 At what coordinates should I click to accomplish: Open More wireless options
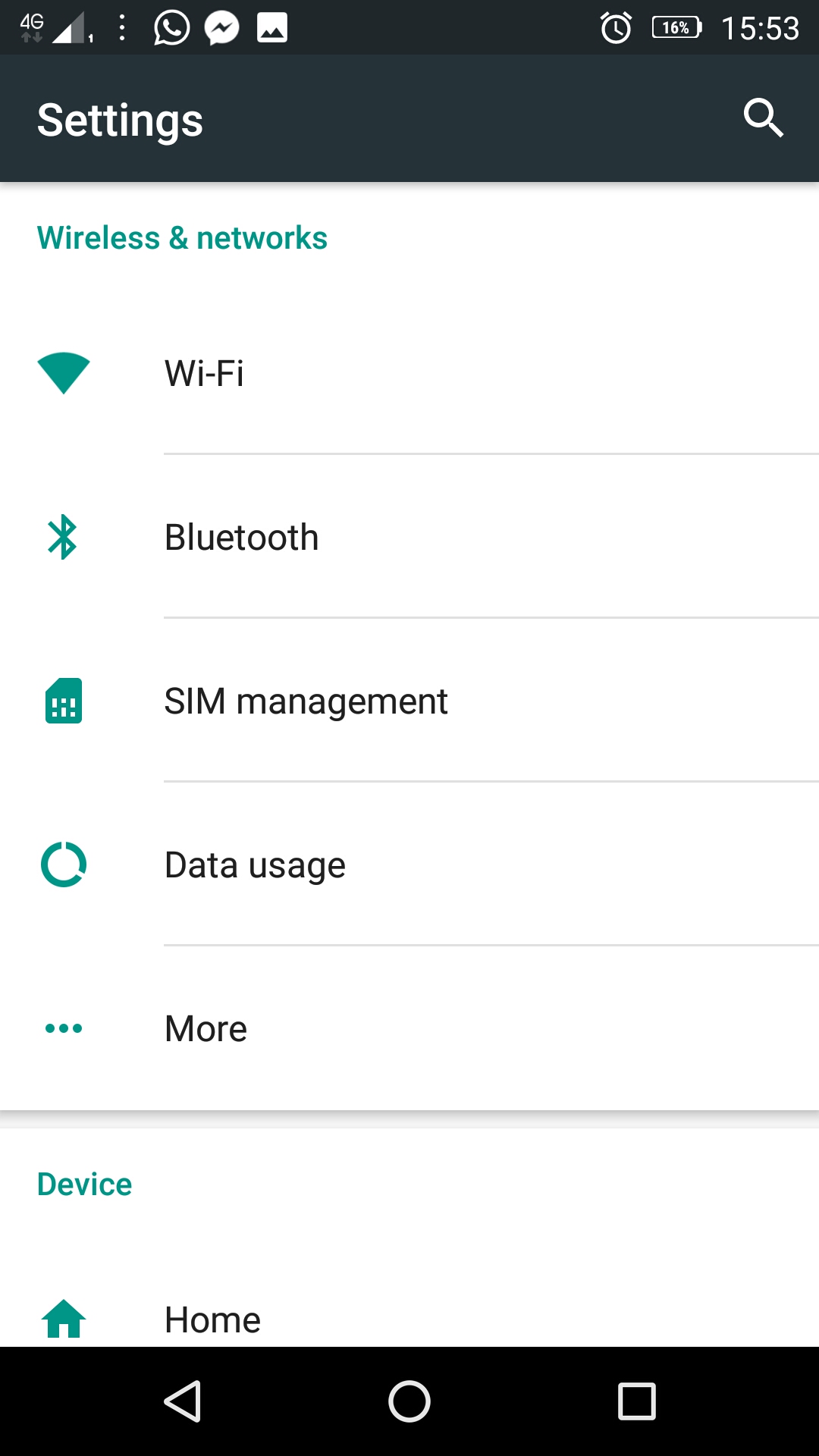tap(409, 1028)
